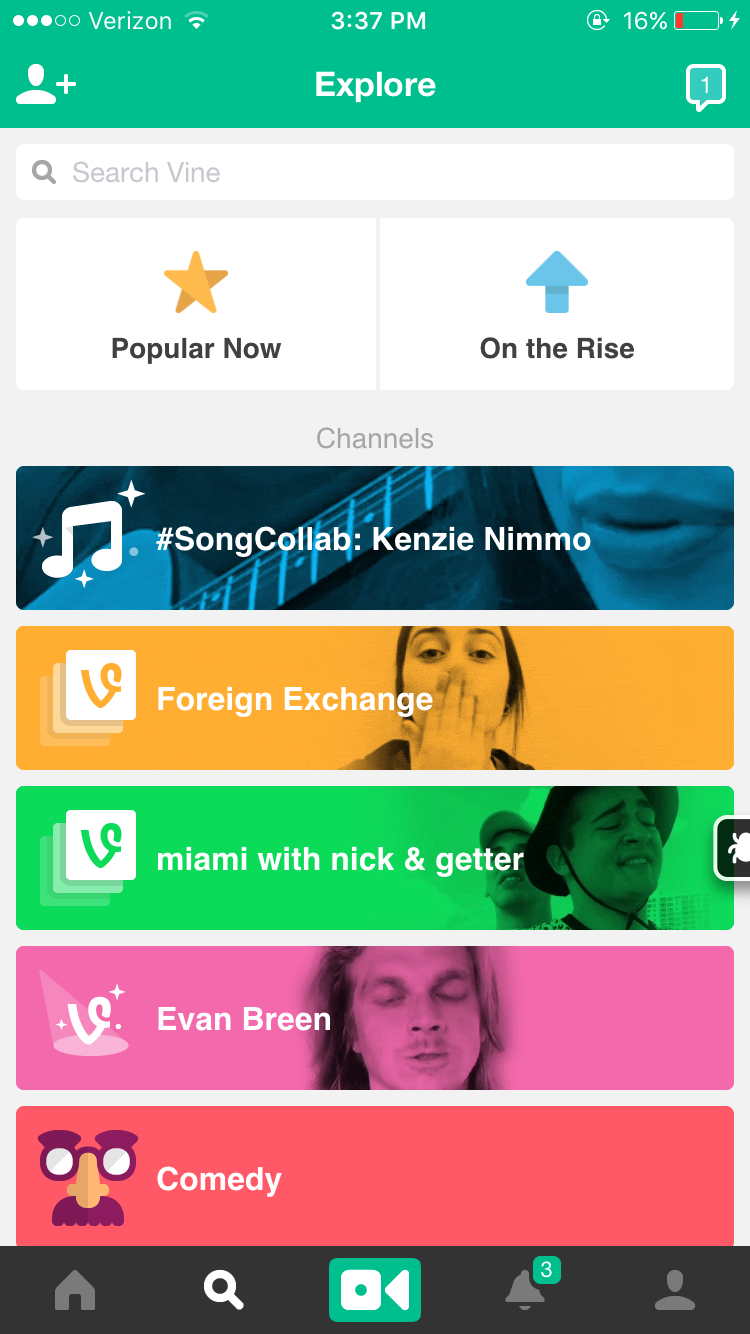Open the messages inbox icon
Viewport: 750px width, 1334px height.
coord(705,88)
